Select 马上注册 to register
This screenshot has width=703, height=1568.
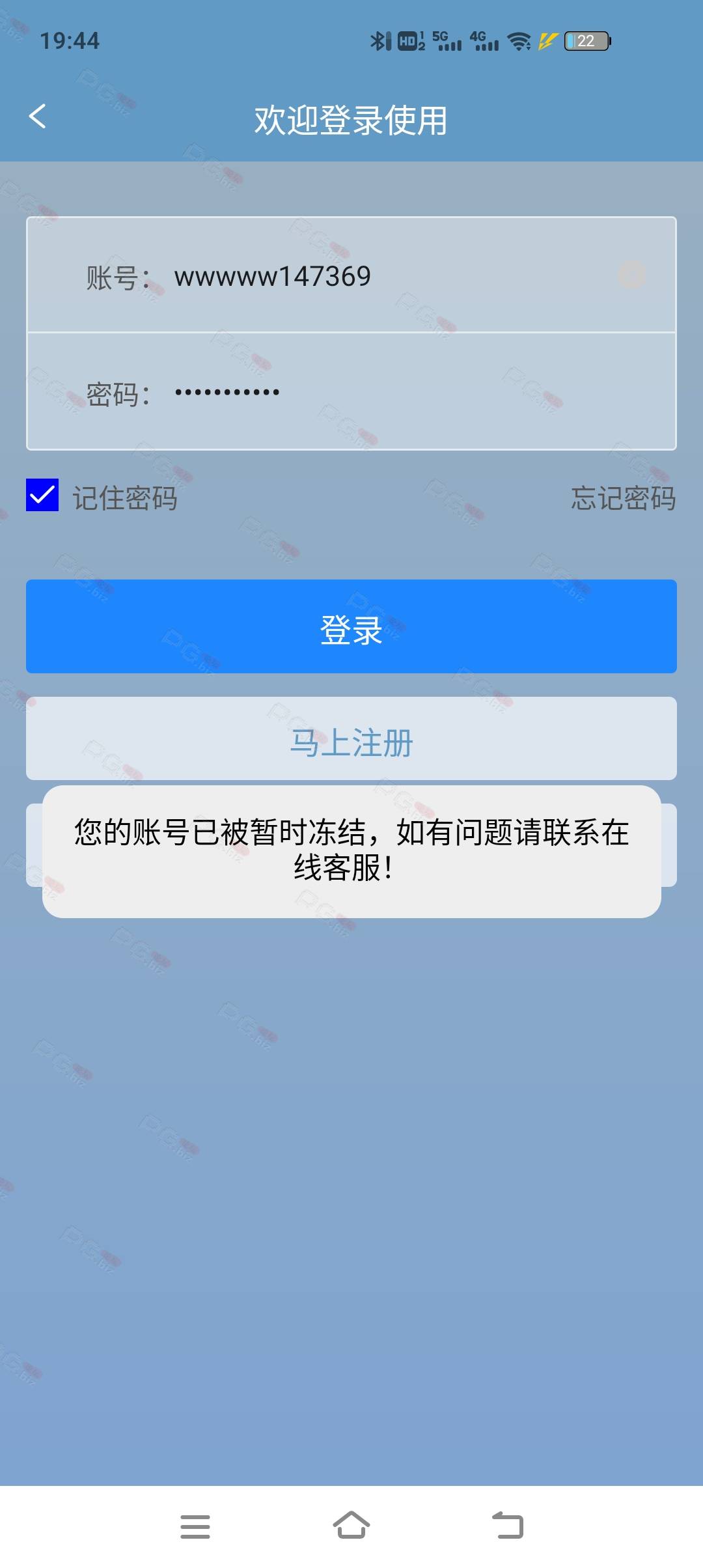(351, 738)
